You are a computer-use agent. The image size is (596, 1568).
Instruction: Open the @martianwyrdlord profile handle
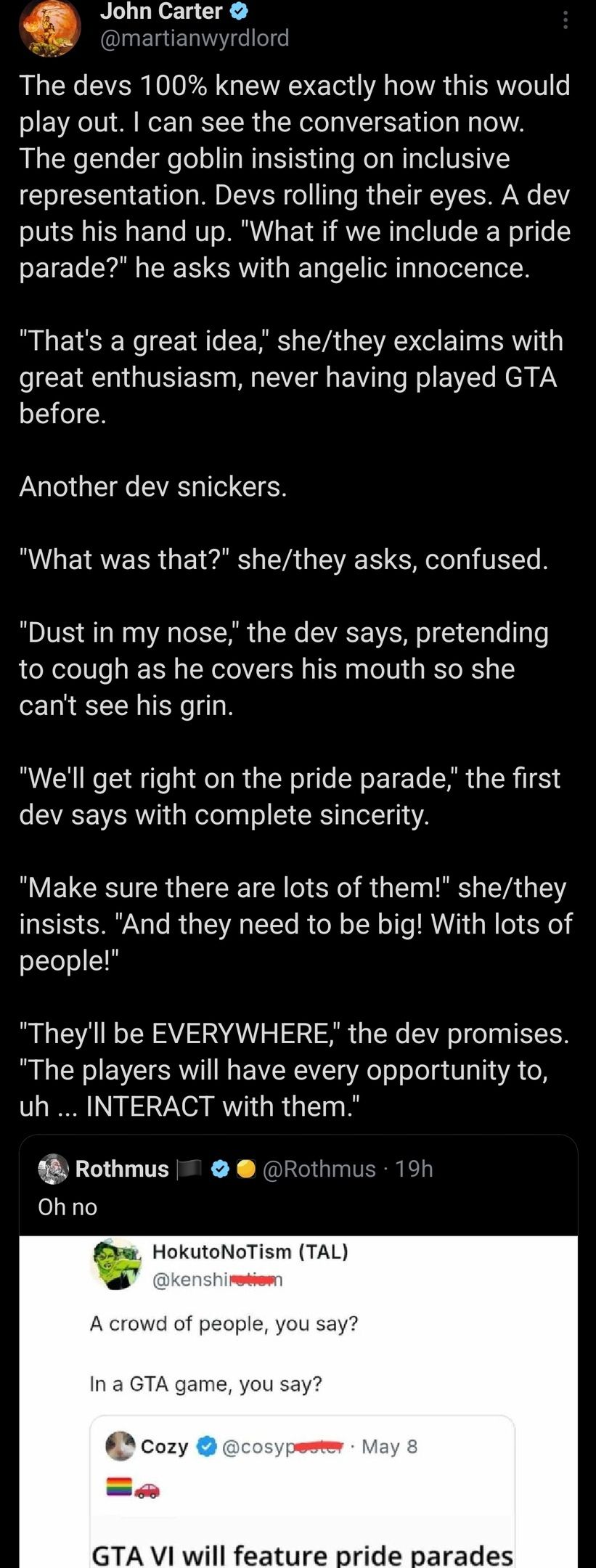(194, 38)
